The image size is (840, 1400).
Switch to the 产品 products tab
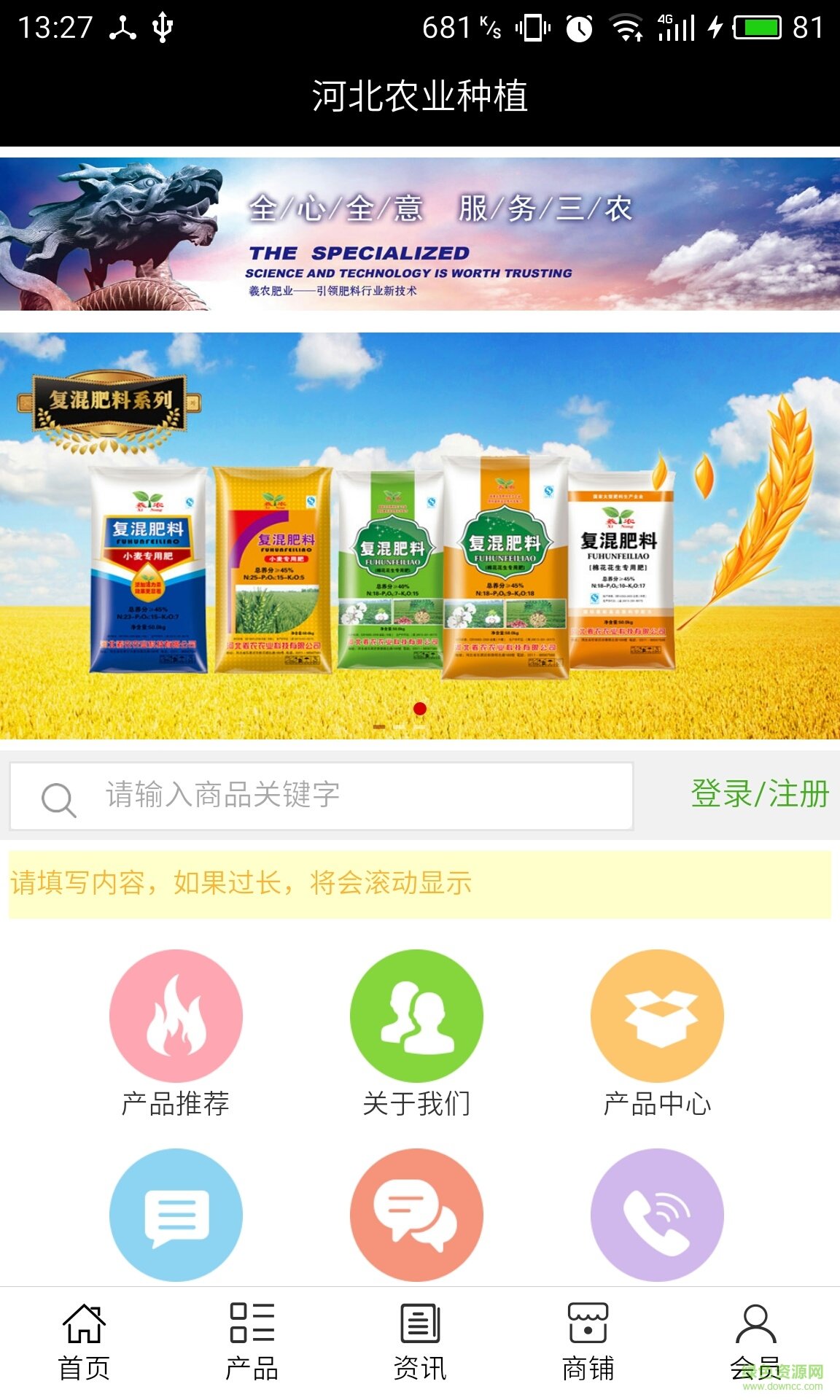(x=252, y=1342)
